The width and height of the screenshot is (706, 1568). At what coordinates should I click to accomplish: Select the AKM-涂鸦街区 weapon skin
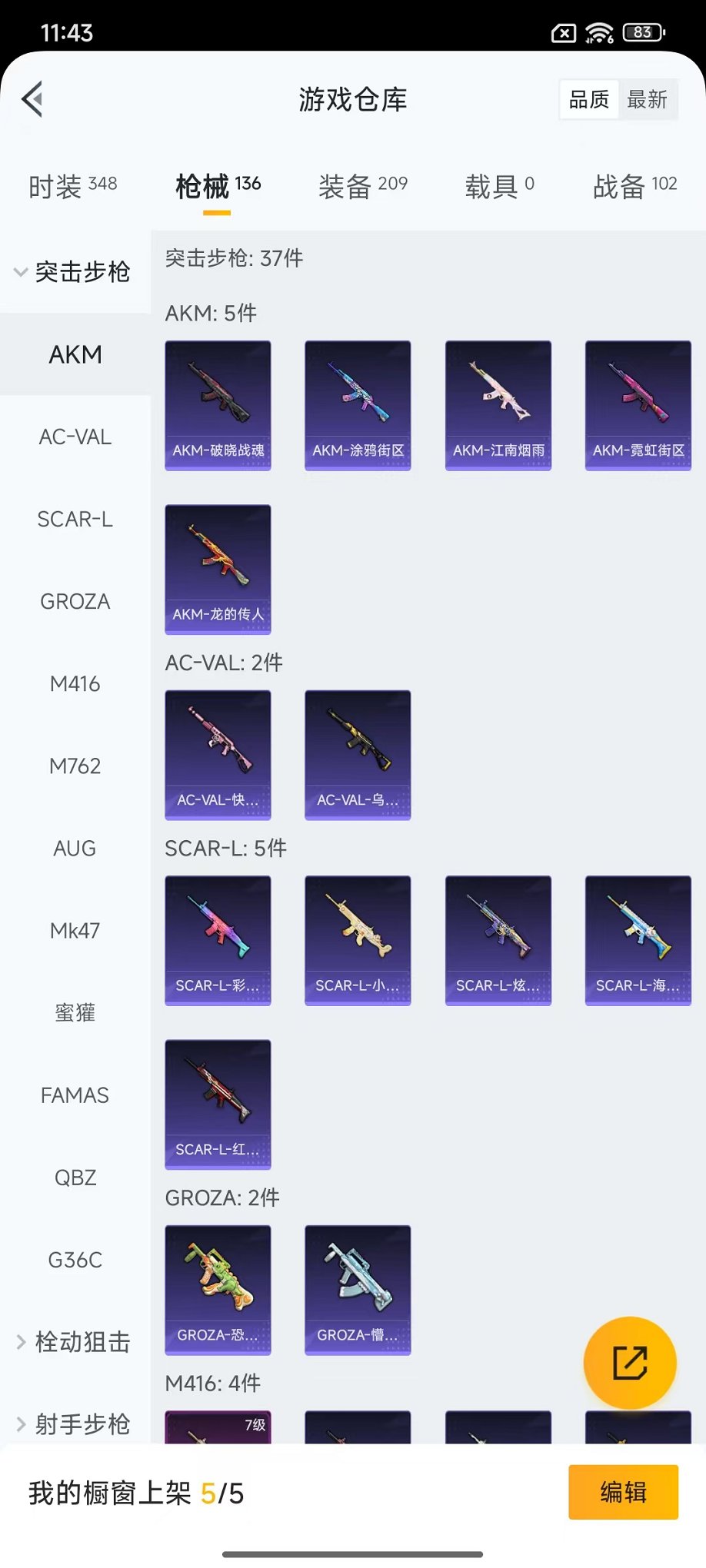[x=358, y=405]
